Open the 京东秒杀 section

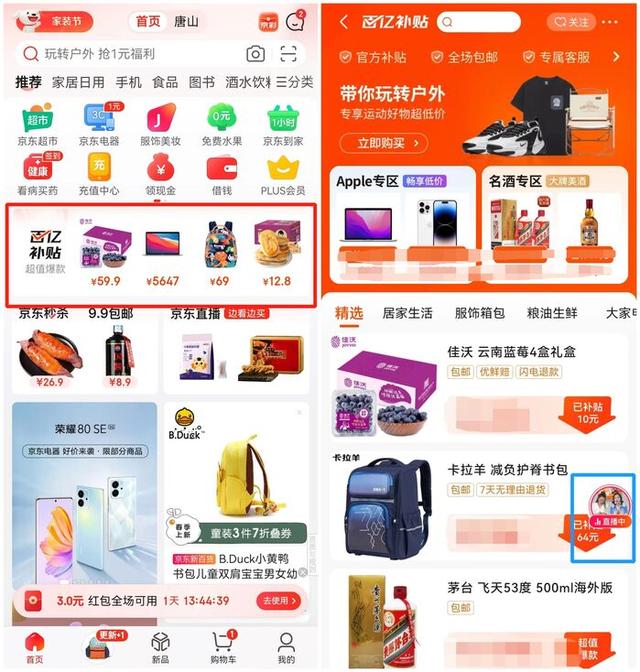click(x=45, y=314)
